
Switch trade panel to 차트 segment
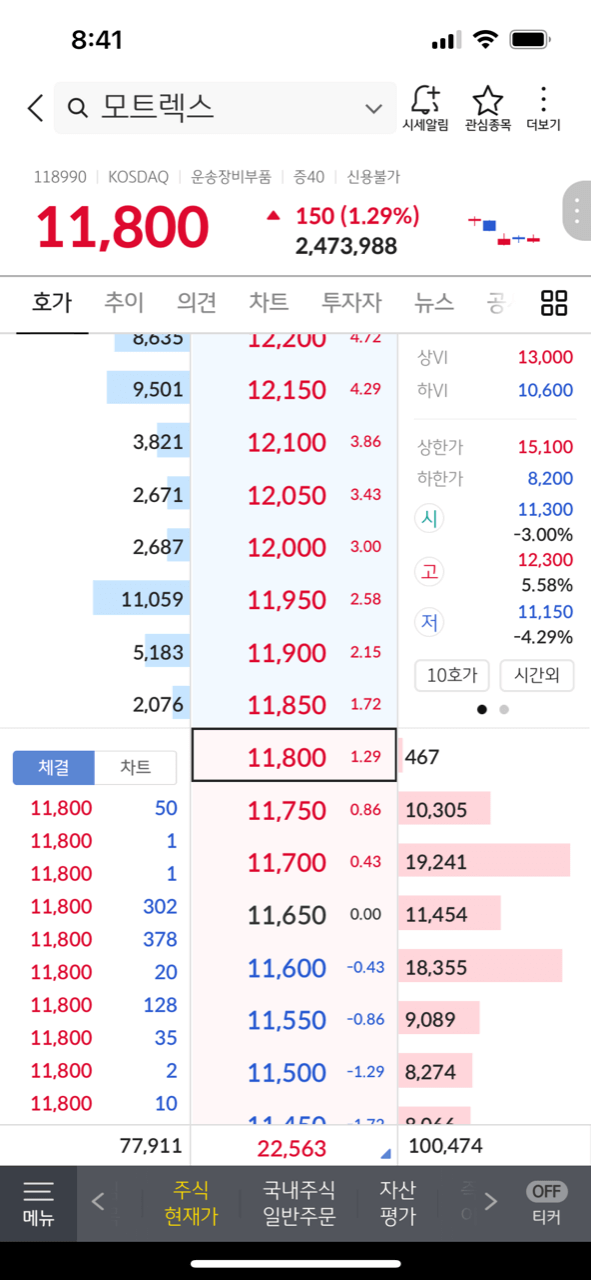136,768
